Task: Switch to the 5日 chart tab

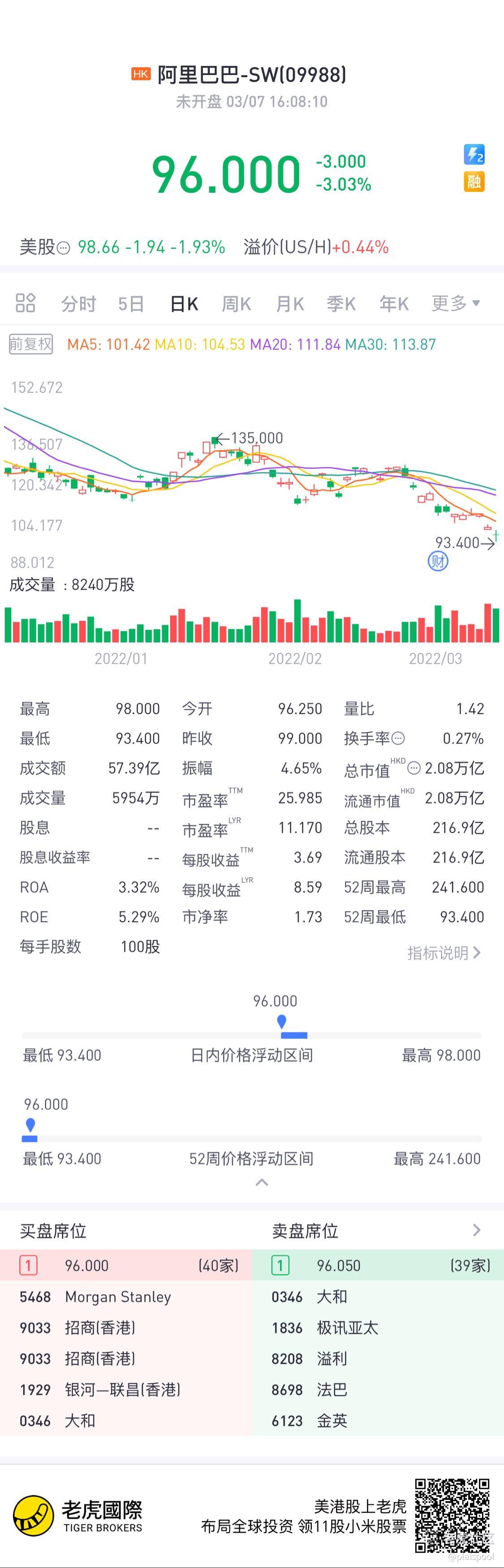Action: [x=131, y=303]
